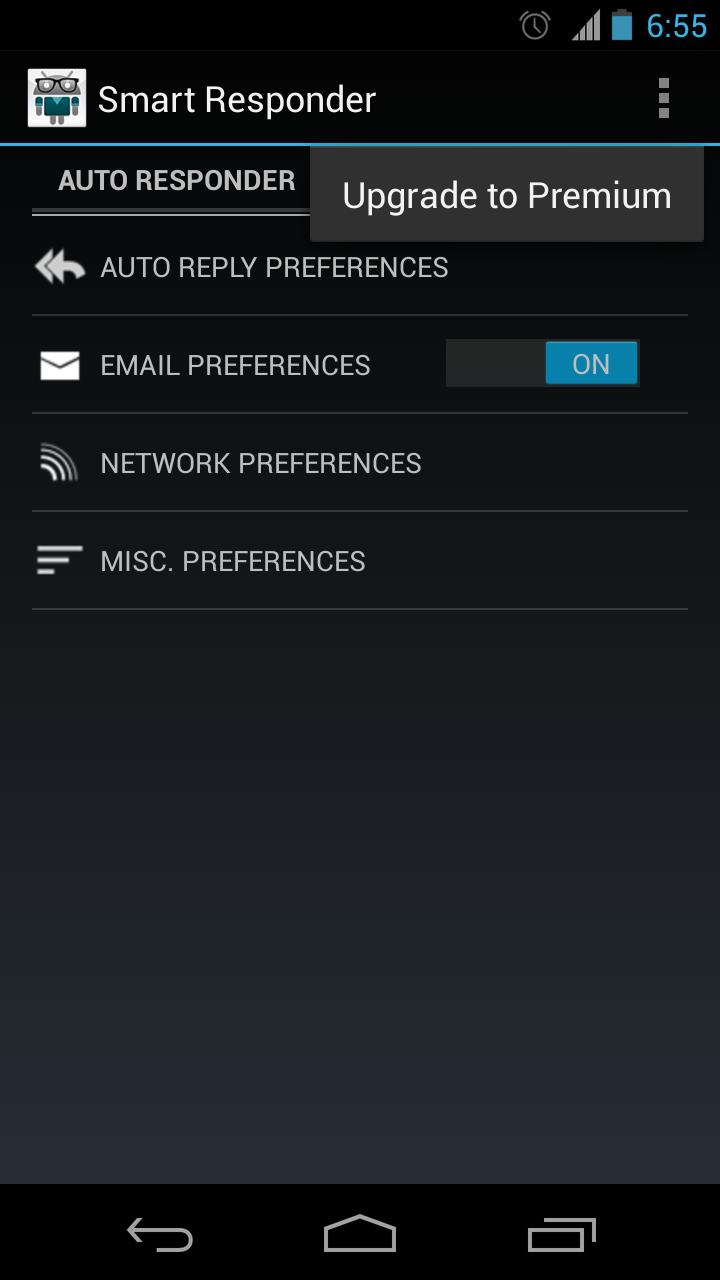720x1280 pixels.
Task: Click the auto reply arrow icon
Action: point(58,266)
